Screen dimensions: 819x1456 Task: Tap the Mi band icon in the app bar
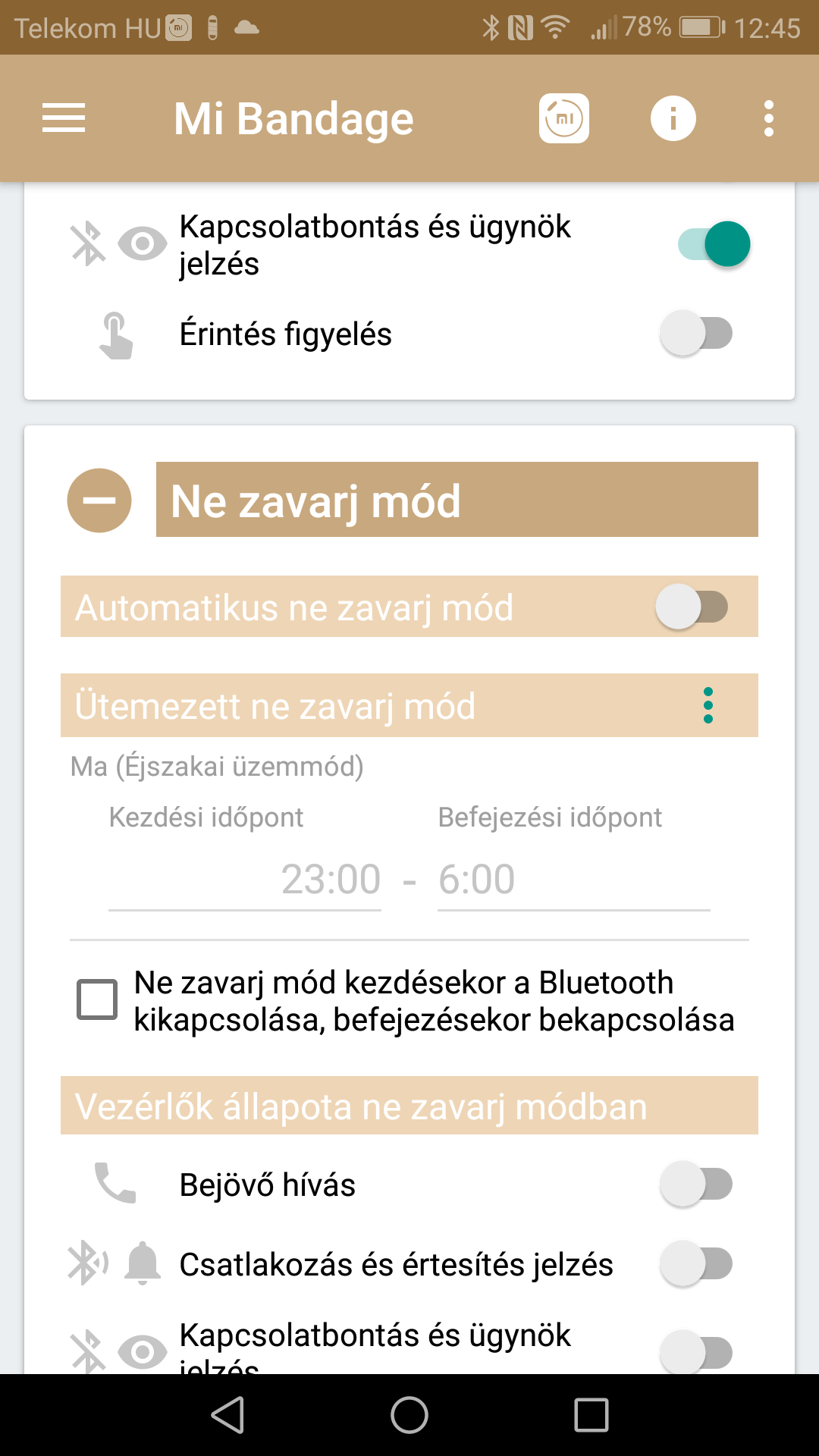(564, 118)
